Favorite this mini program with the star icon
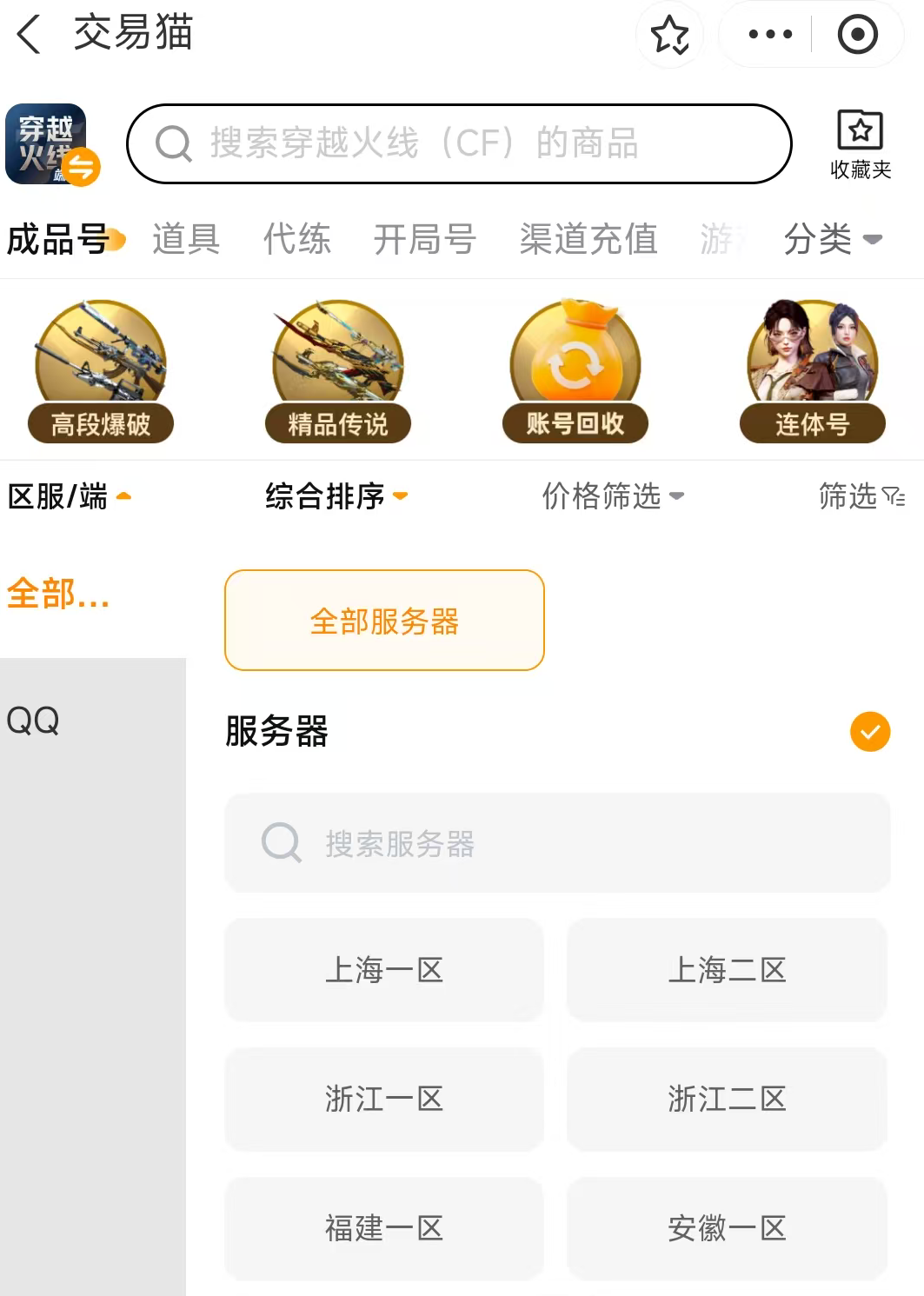The height and width of the screenshot is (1296, 924). tap(669, 35)
